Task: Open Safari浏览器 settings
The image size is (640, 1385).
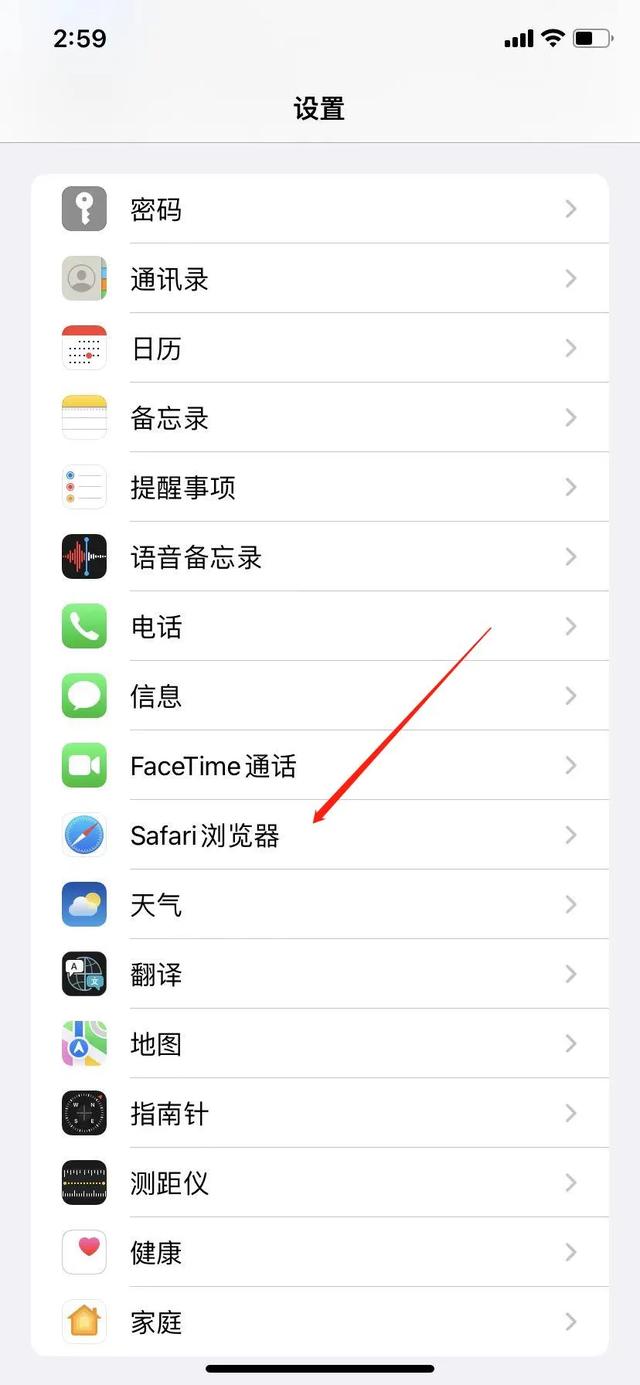Action: [320, 834]
